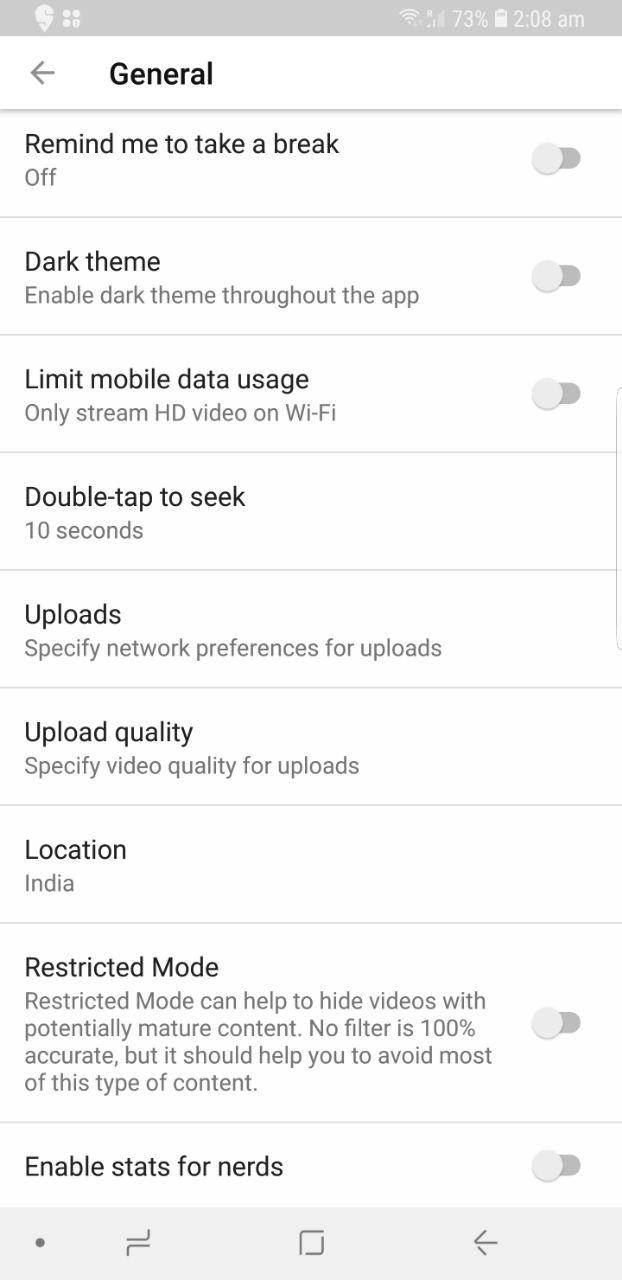Viewport: 622px width, 1280px height.
Task: Tap the system home button
Action: (x=312, y=1243)
